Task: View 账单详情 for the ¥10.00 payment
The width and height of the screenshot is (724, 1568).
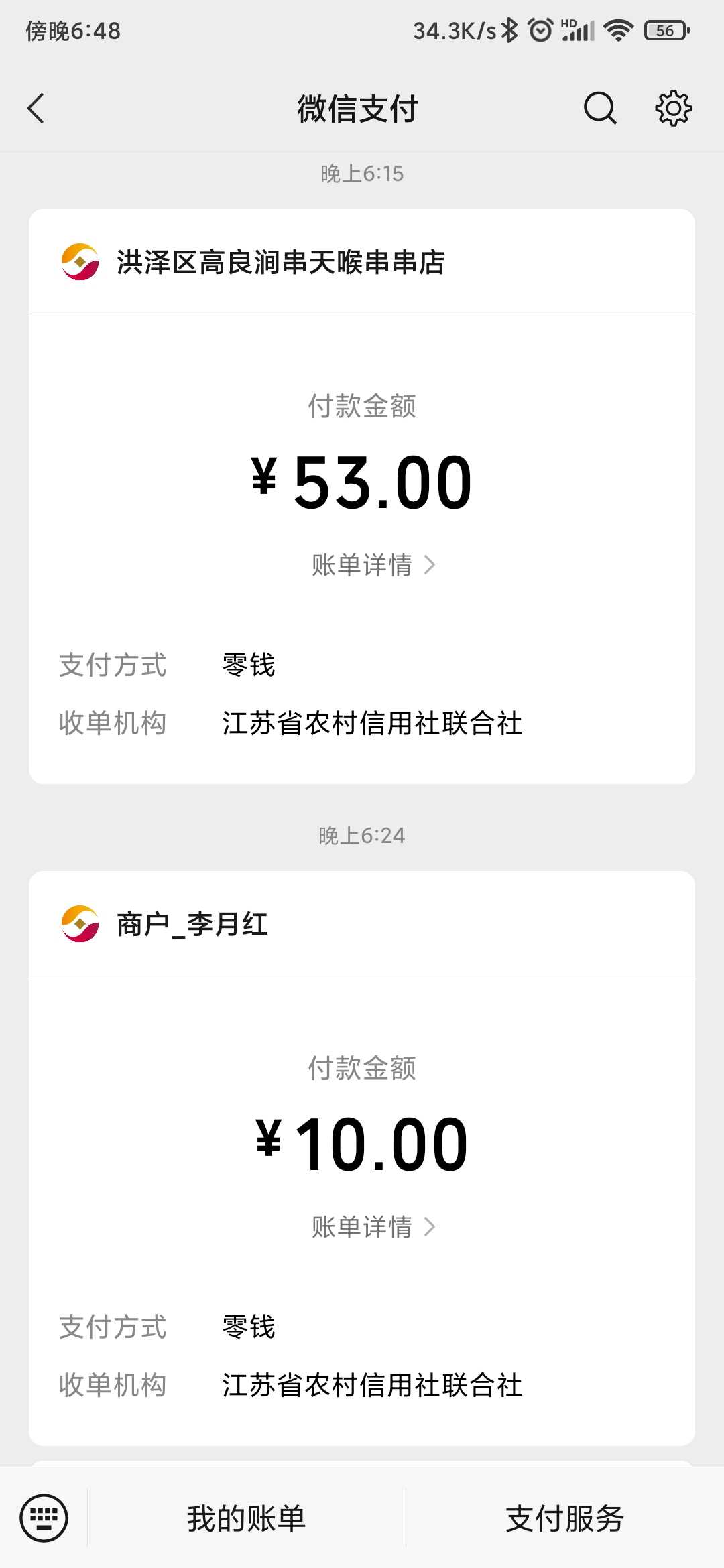Action: pos(374,1227)
